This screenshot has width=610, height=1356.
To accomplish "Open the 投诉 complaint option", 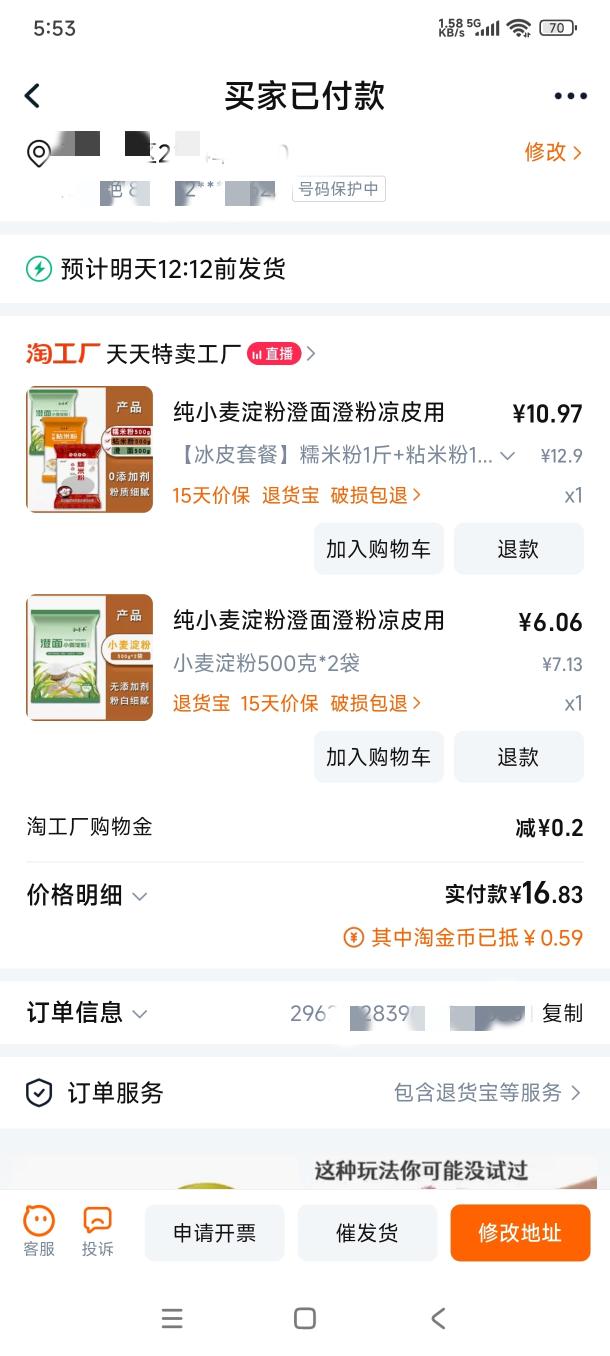I will [97, 1231].
